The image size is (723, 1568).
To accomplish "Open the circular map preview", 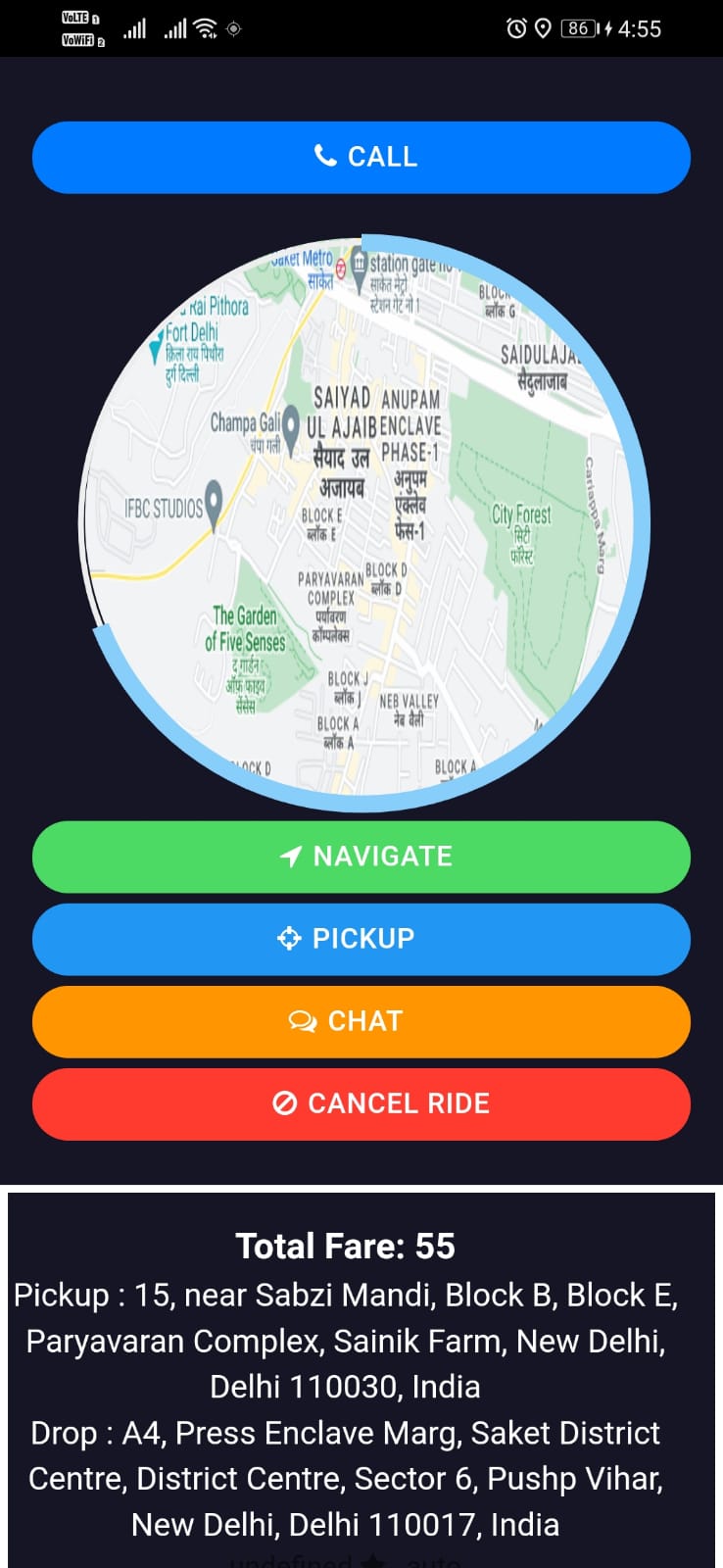I will [363, 522].
